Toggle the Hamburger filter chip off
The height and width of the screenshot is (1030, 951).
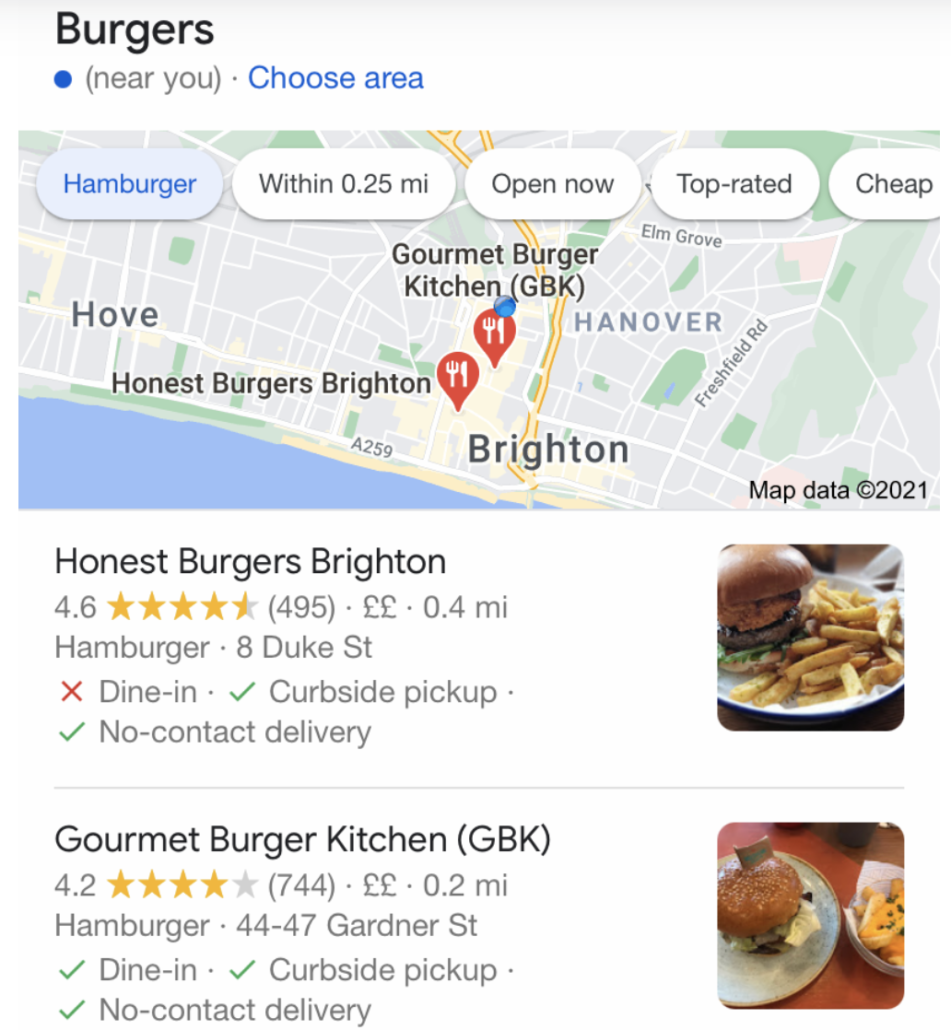[x=129, y=184]
